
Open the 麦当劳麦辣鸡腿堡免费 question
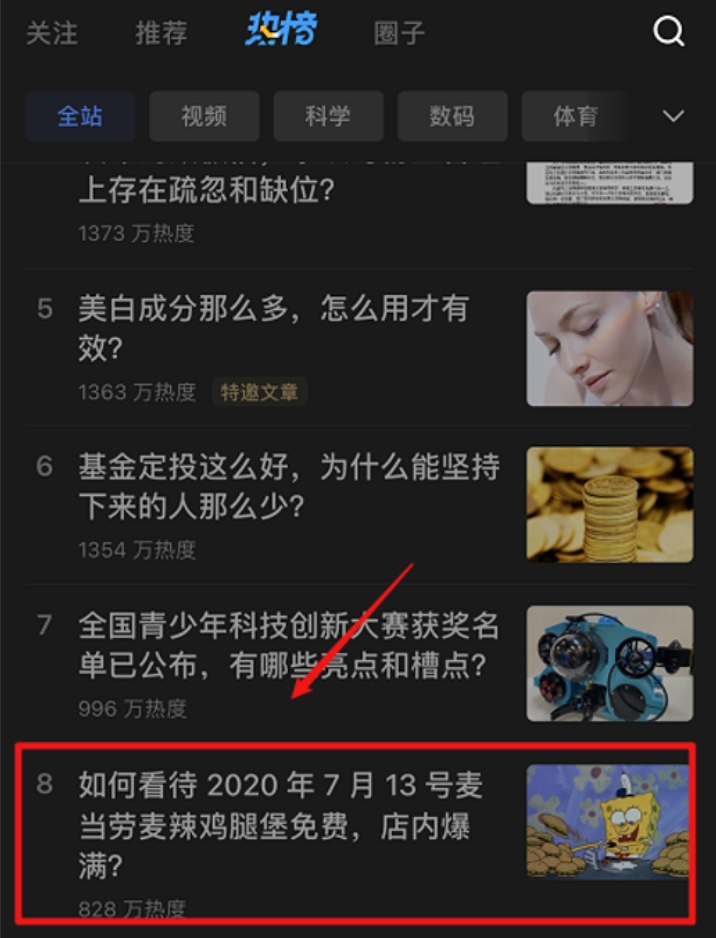pos(280,826)
